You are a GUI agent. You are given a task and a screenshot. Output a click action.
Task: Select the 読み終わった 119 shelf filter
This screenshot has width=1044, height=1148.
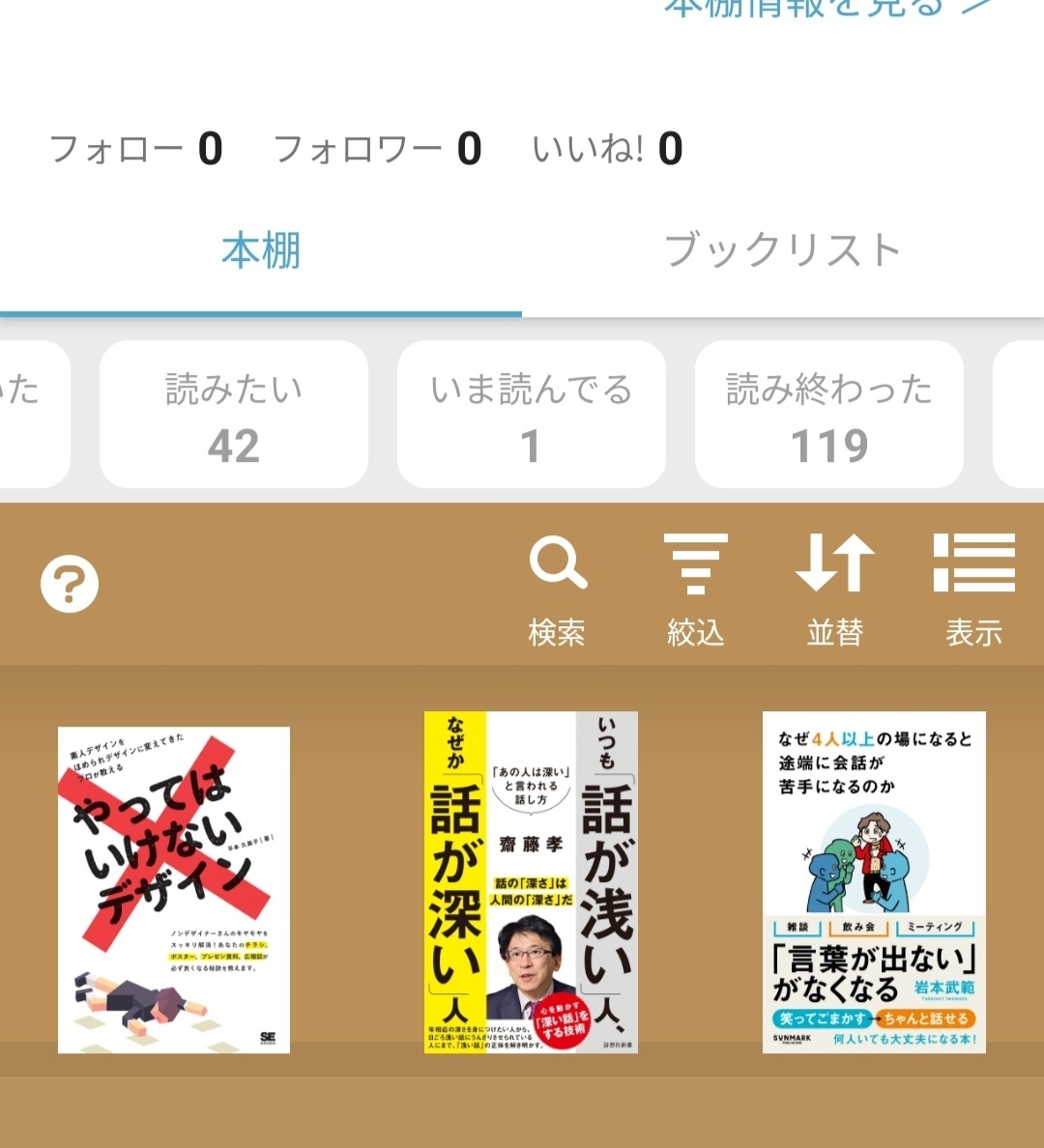[x=828, y=416]
